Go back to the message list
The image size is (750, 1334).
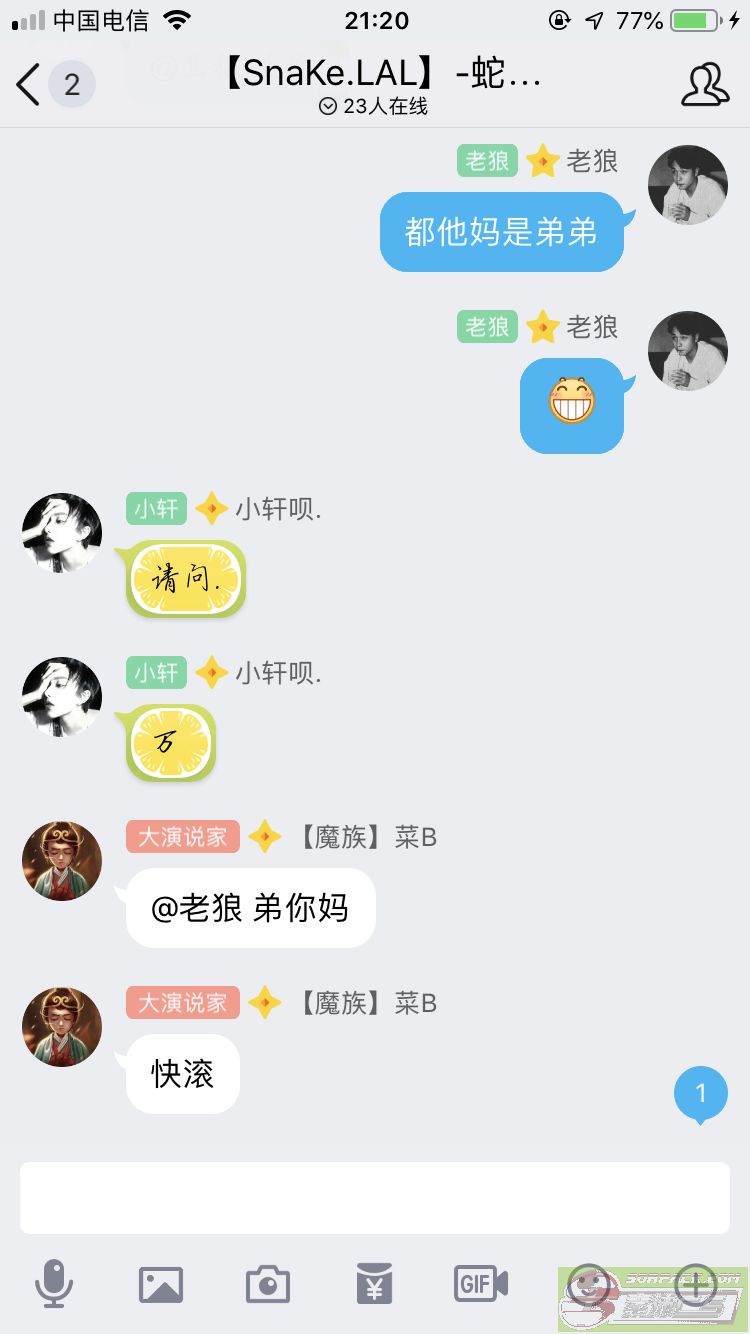click(x=30, y=85)
